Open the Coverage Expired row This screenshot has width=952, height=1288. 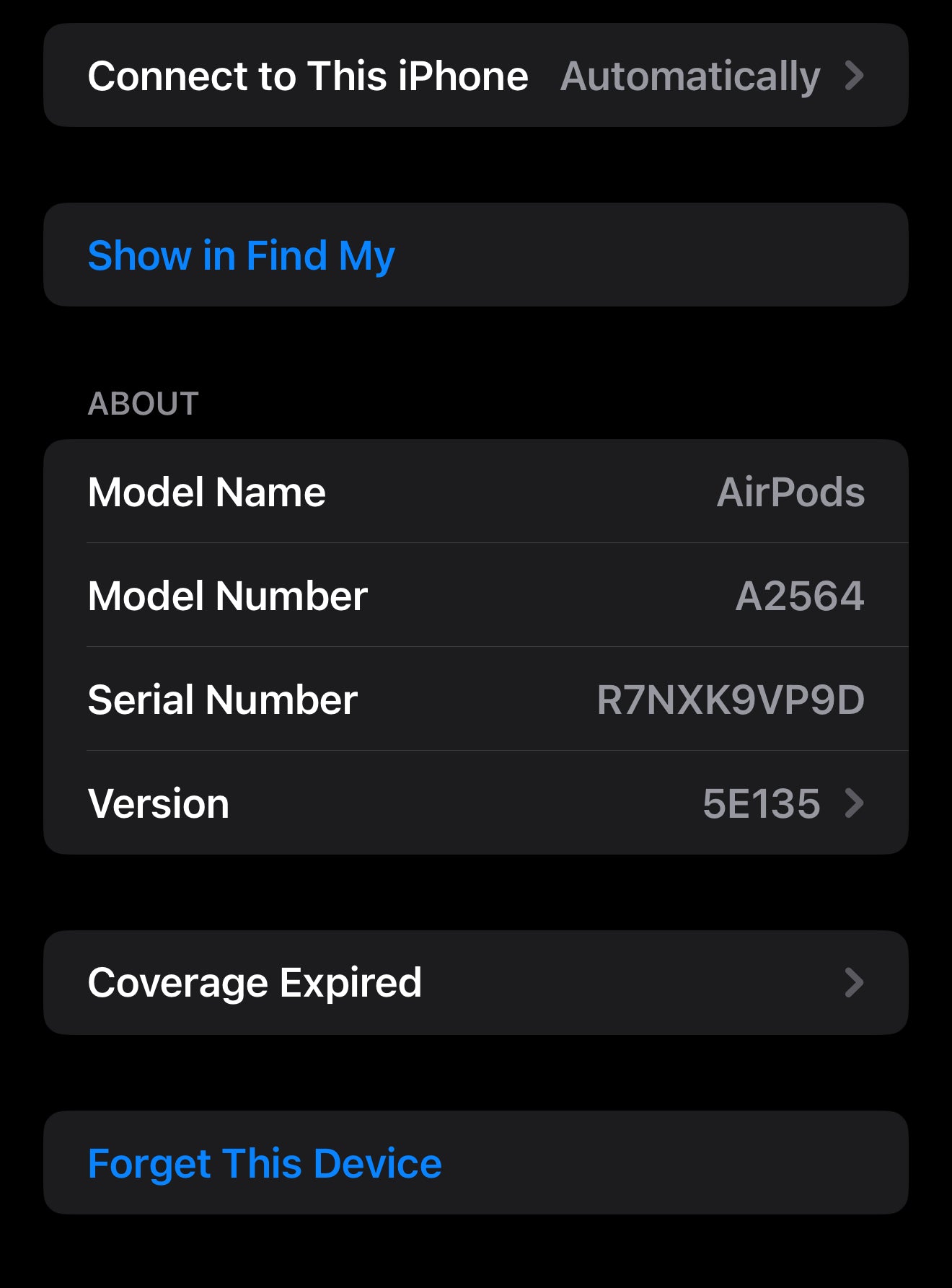click(x=475, y=982)
